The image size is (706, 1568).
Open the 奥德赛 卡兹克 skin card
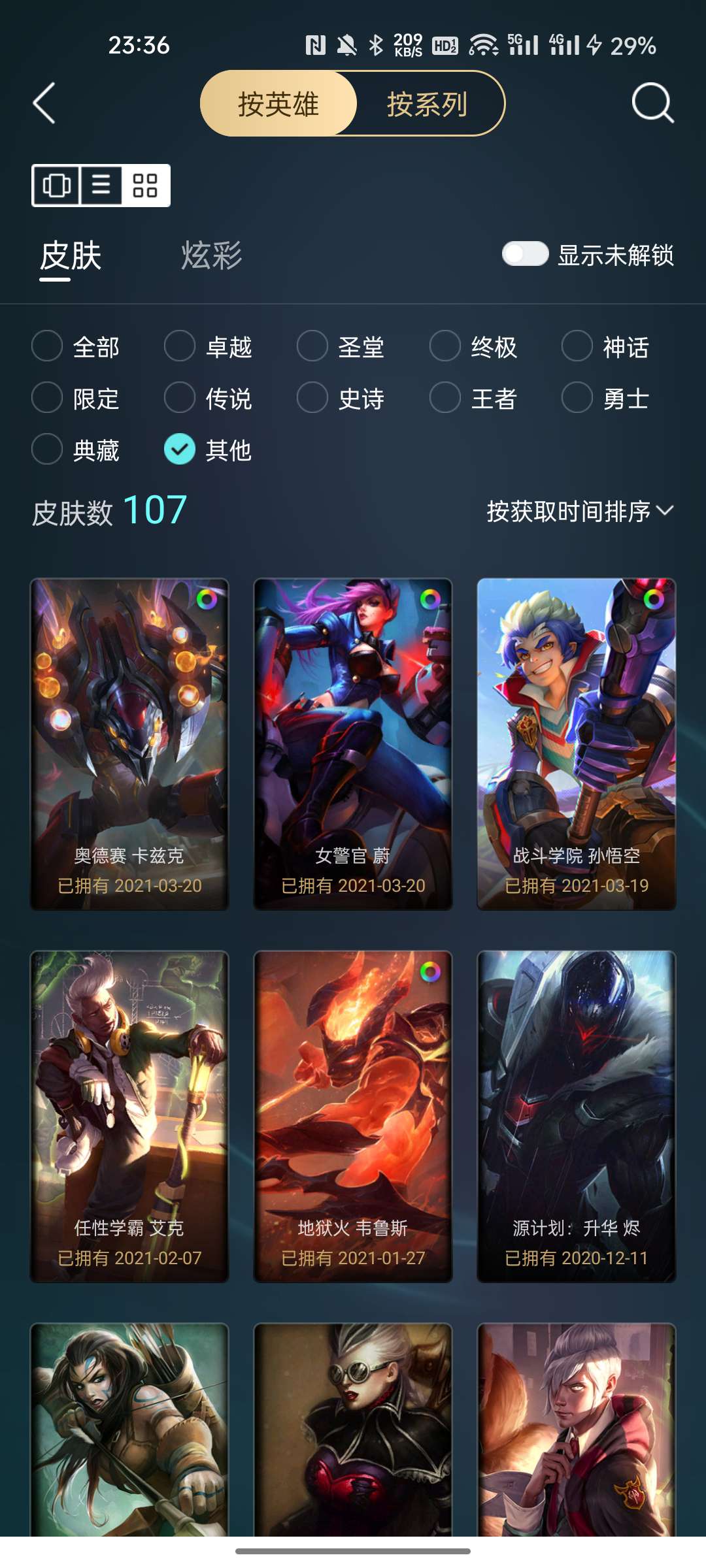point(129,744)
